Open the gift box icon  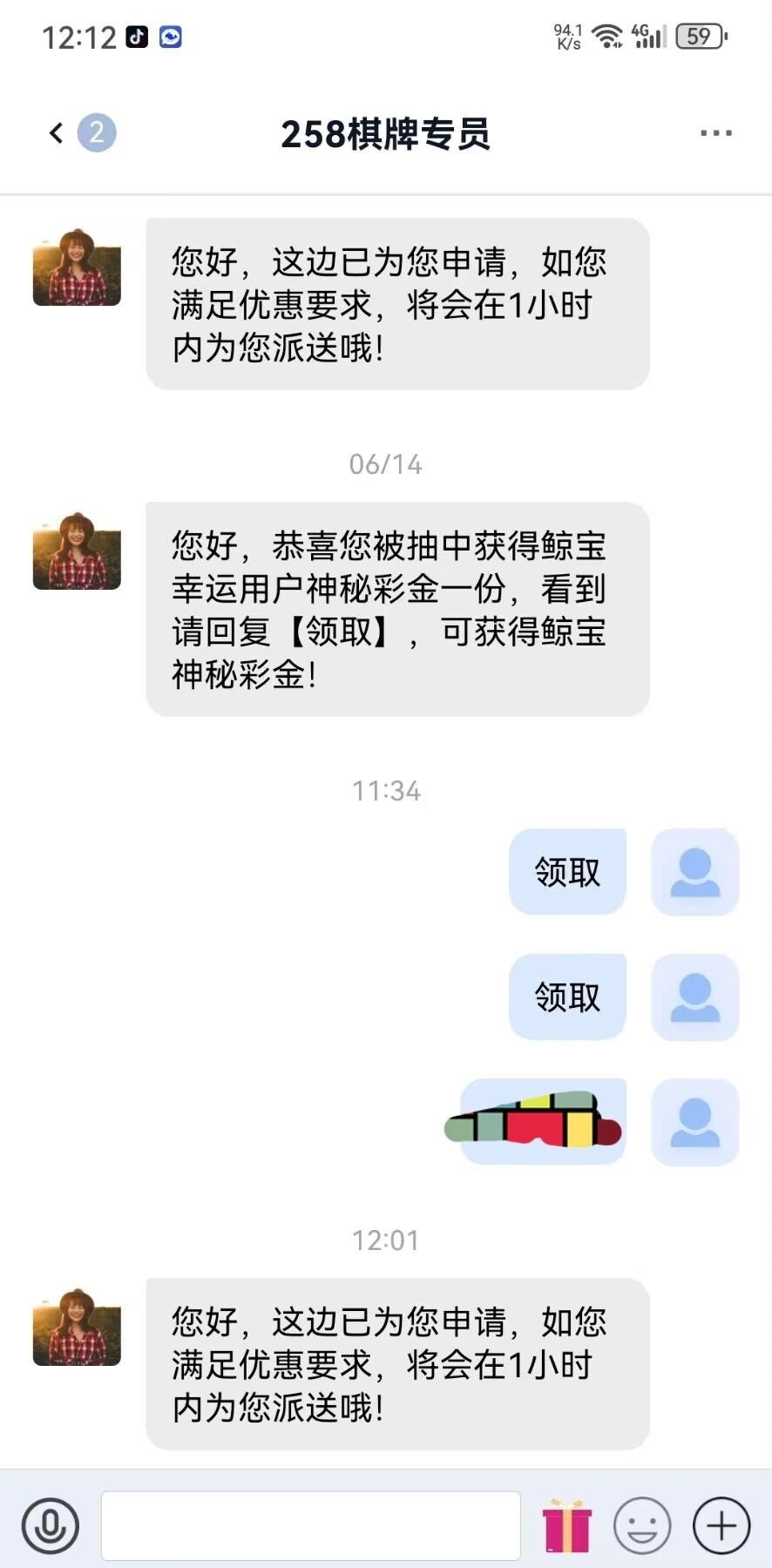click(x=567, y=1525)
